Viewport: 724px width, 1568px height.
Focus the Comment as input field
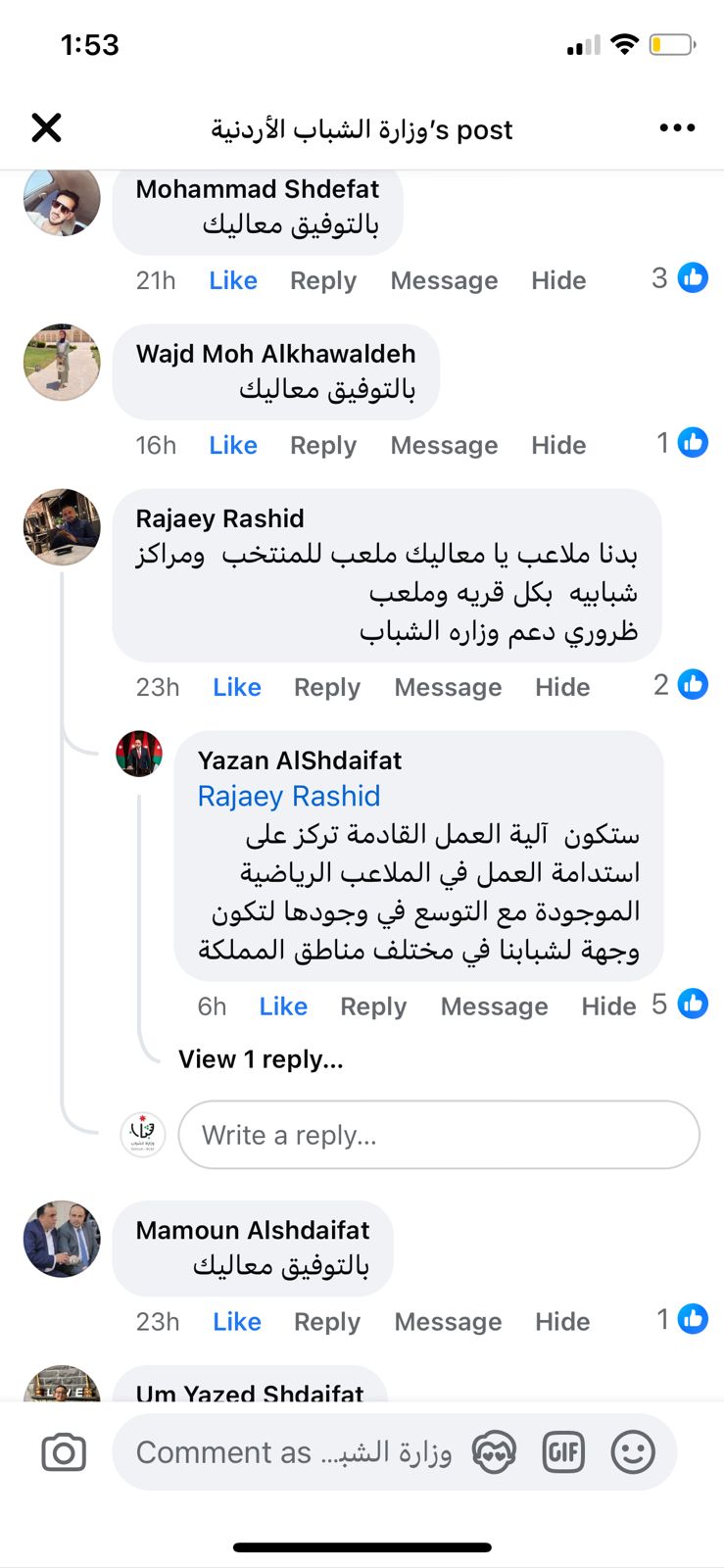[294, 1452]
